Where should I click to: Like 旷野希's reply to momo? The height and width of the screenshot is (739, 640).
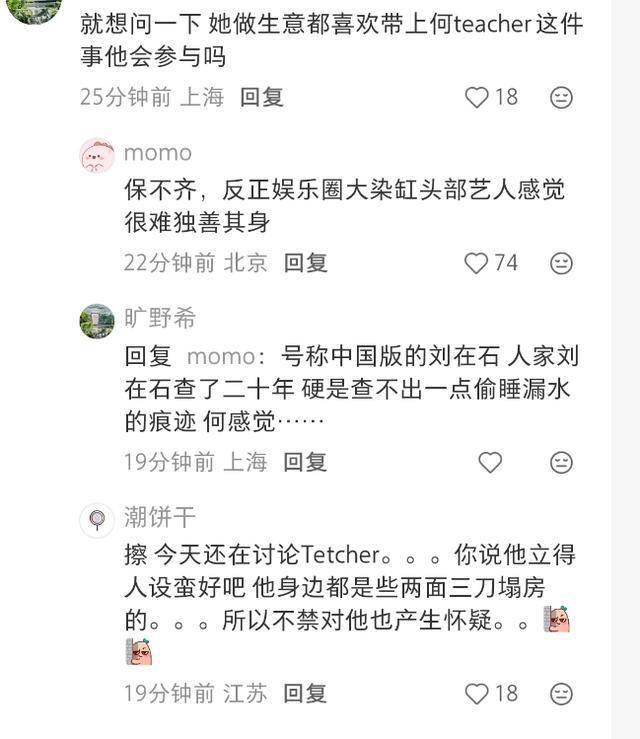(x=490, y=462)
